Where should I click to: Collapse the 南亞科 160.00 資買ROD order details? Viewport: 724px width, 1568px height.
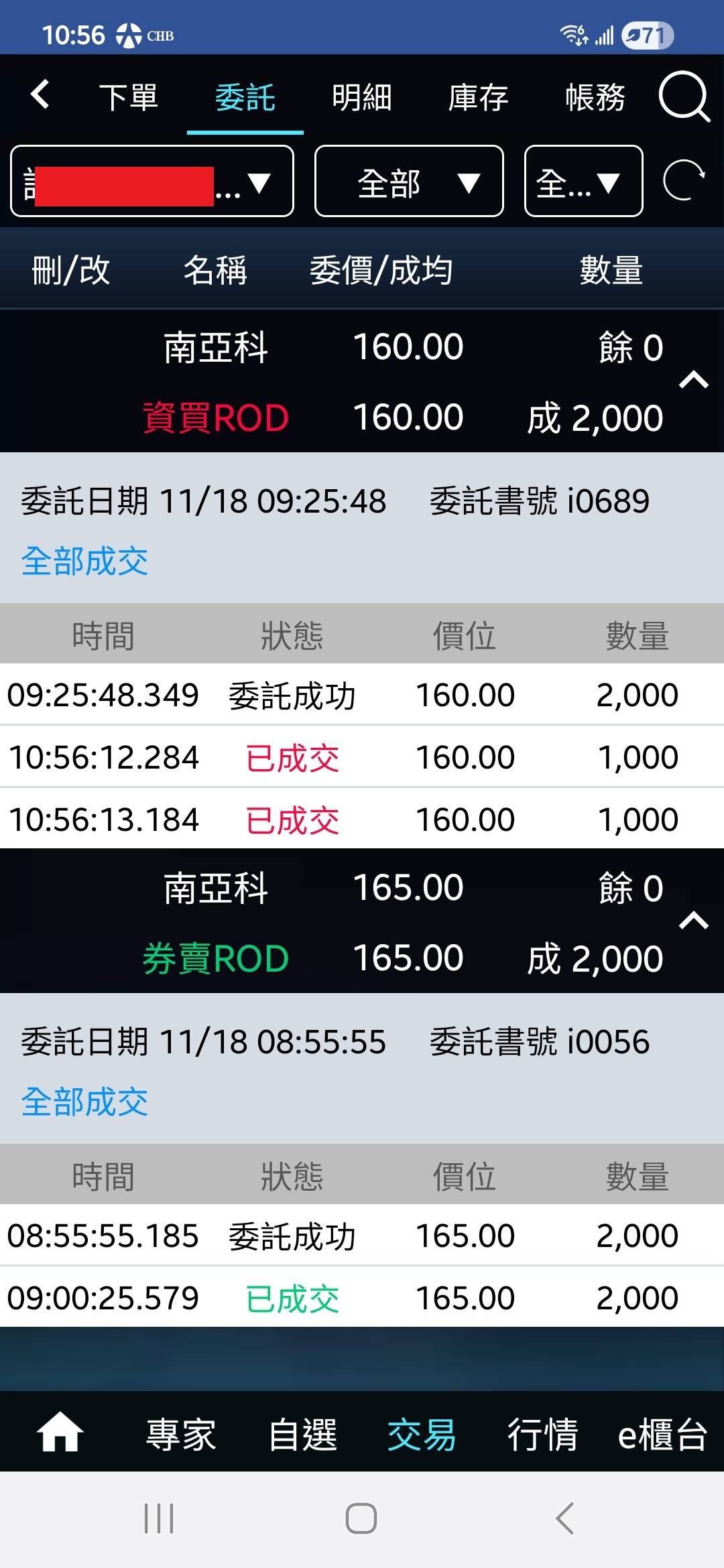pyautogui.click(x=693, y=381)
